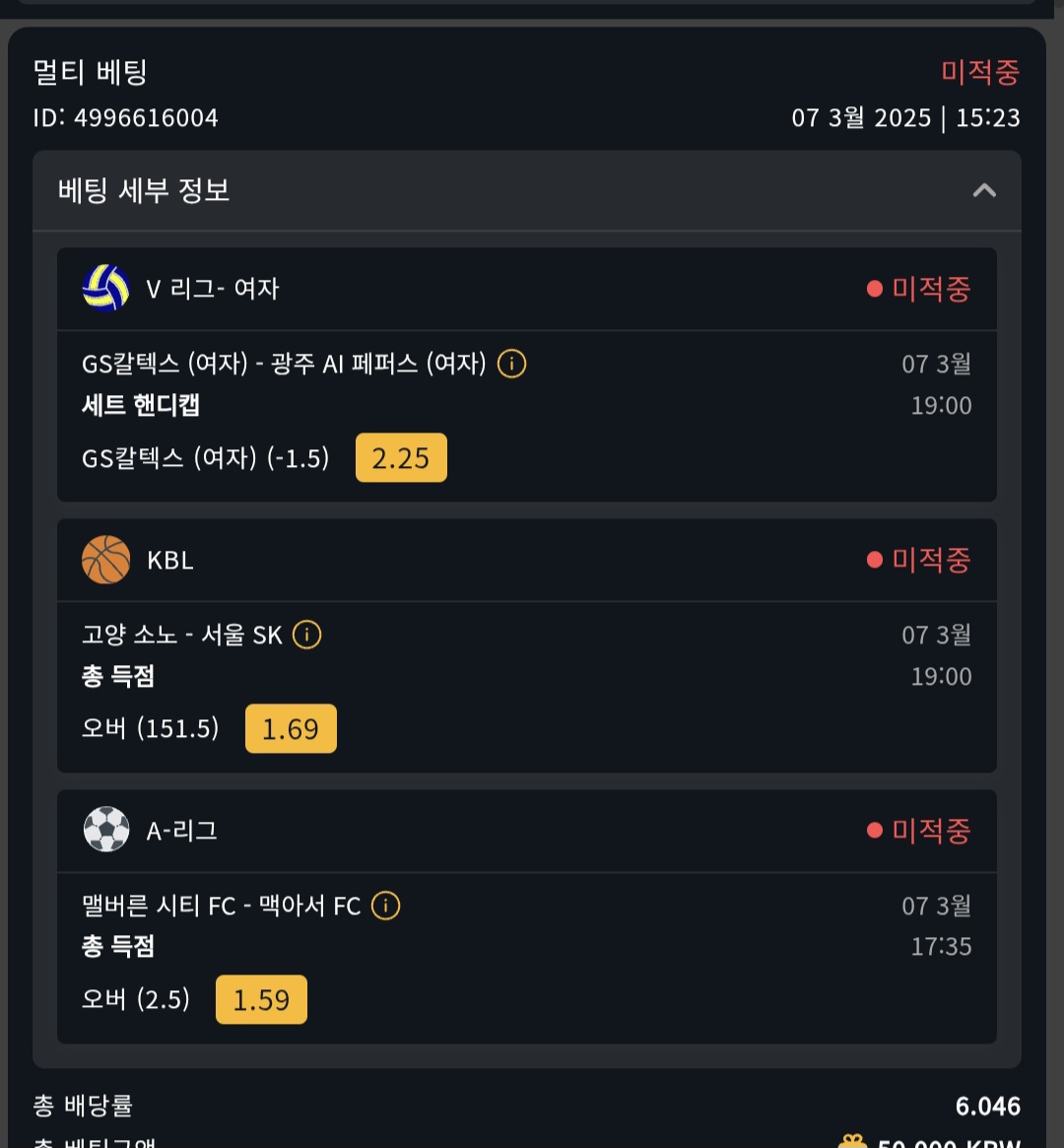Open info icon for 맬버른 시티 FC match

(385, 906)
